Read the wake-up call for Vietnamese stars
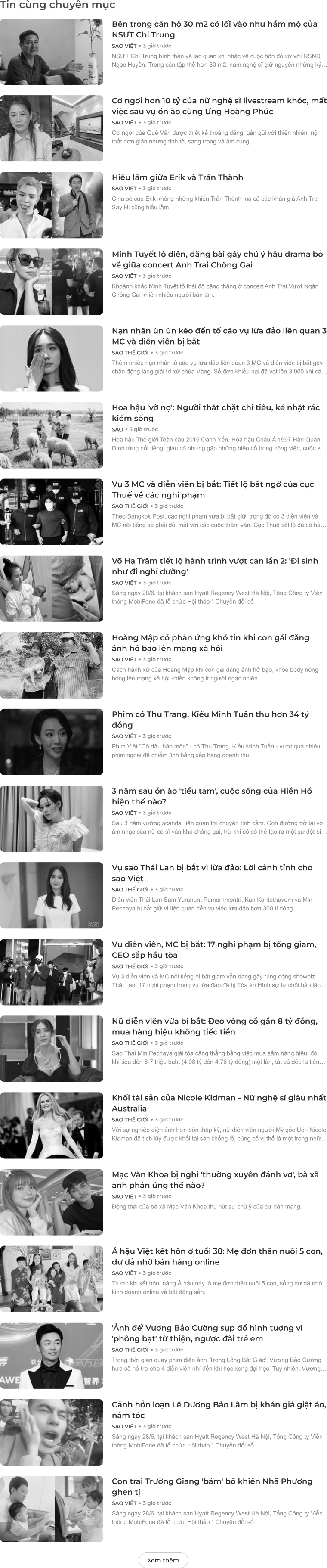 coord(212,873)
